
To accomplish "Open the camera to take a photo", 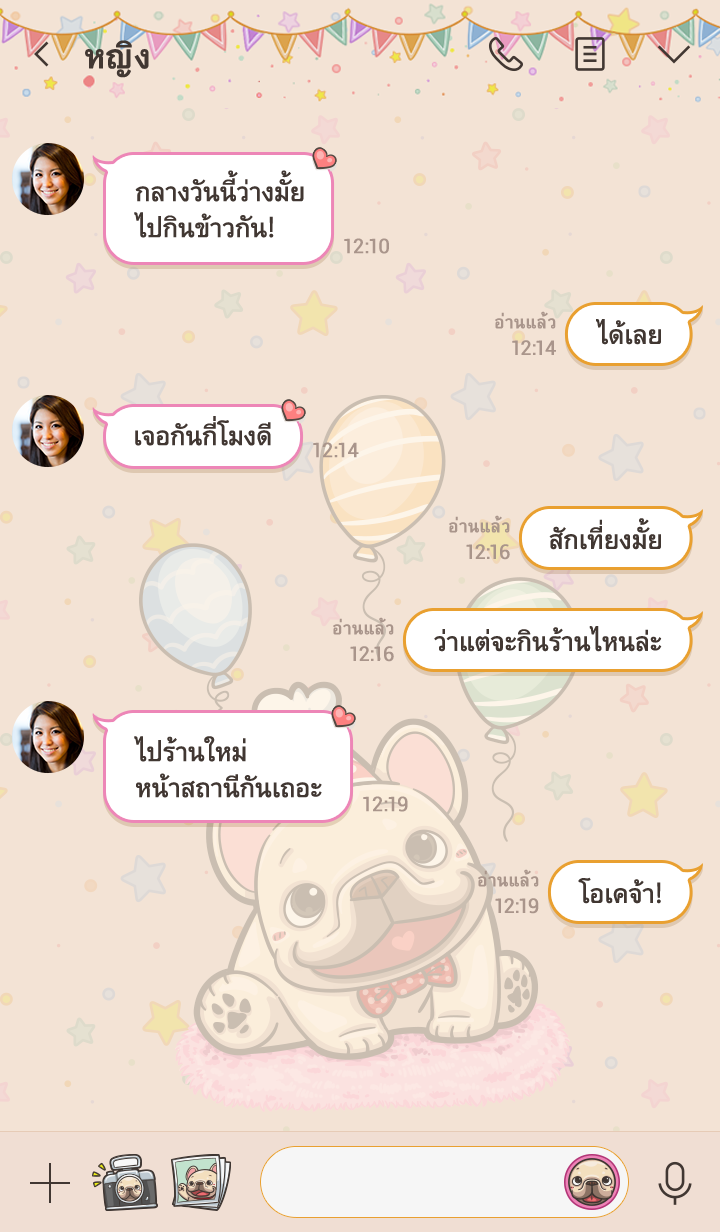I will point(125,1183).
